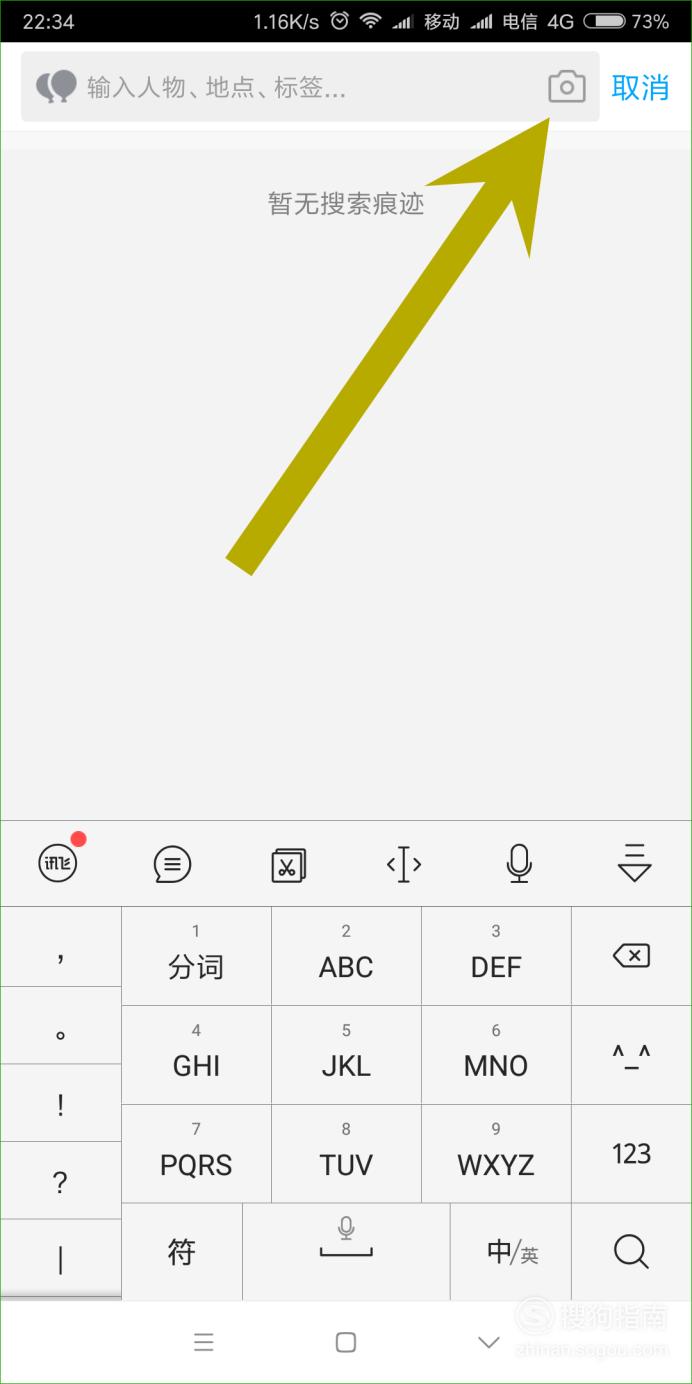Open the iFlytek keyboard logo menu
The image size is (692, 1384).
tap(58, 863)
